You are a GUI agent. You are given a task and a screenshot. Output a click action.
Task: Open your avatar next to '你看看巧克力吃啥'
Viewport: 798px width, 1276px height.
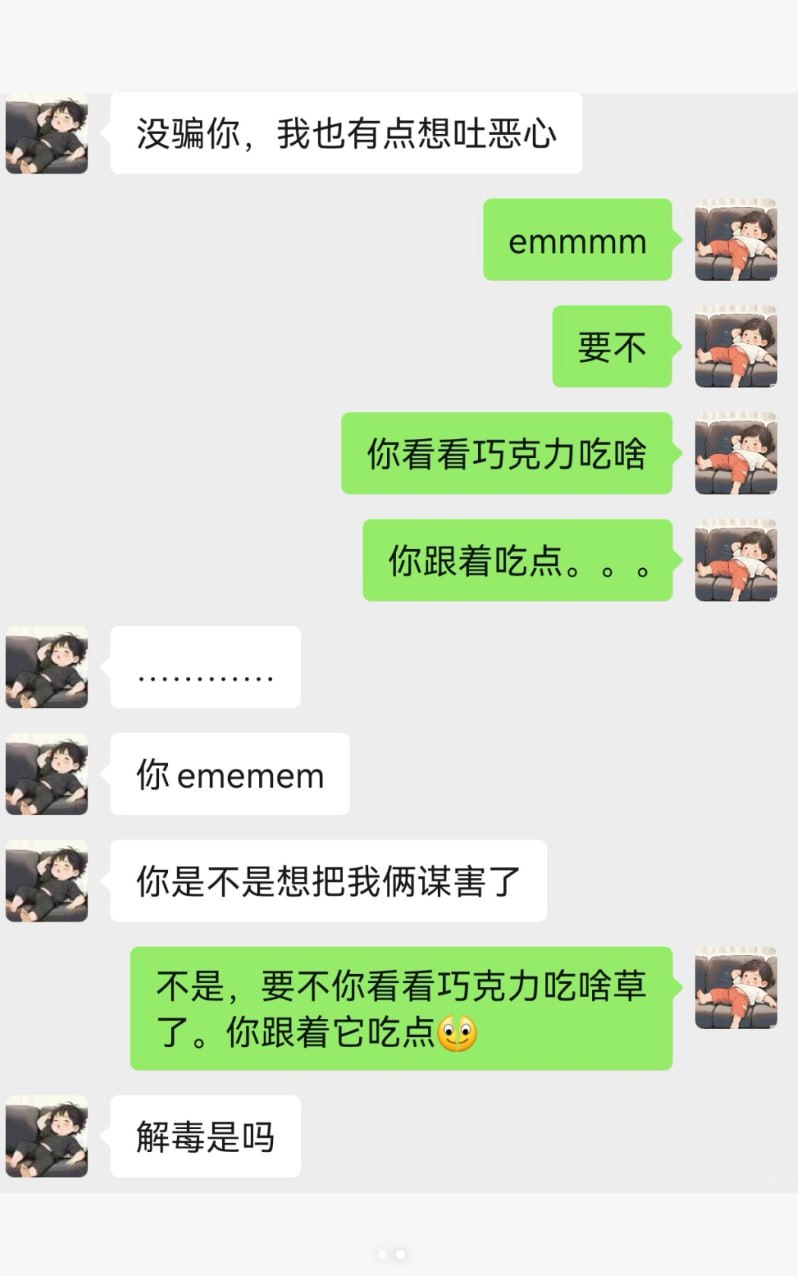tap(736, 455)
